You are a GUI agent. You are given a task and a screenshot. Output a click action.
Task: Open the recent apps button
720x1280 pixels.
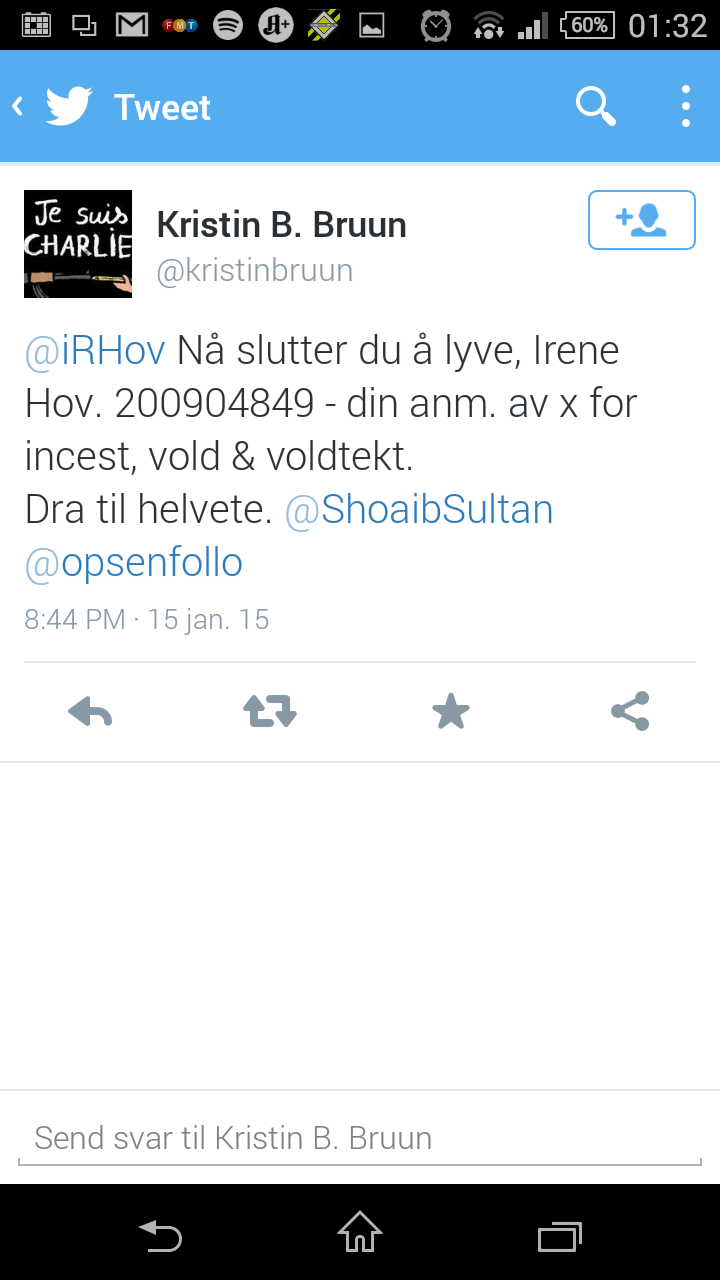(x=560, y=1236)
